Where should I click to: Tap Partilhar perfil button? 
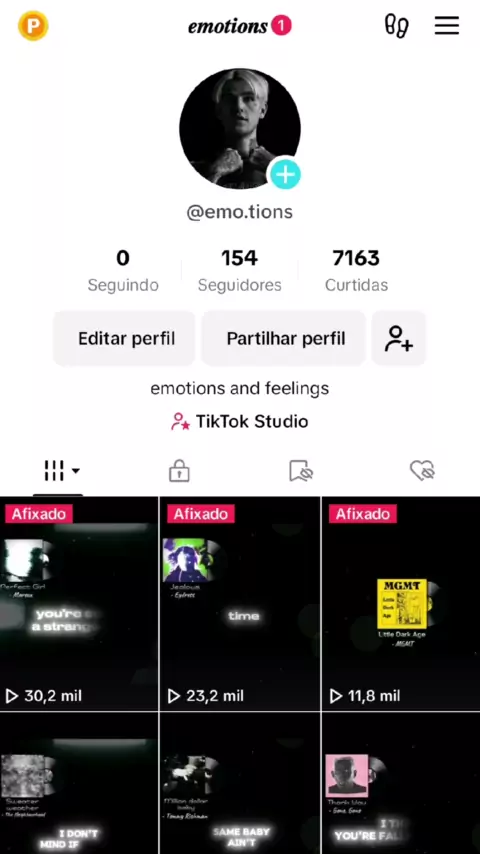(285, 339)
